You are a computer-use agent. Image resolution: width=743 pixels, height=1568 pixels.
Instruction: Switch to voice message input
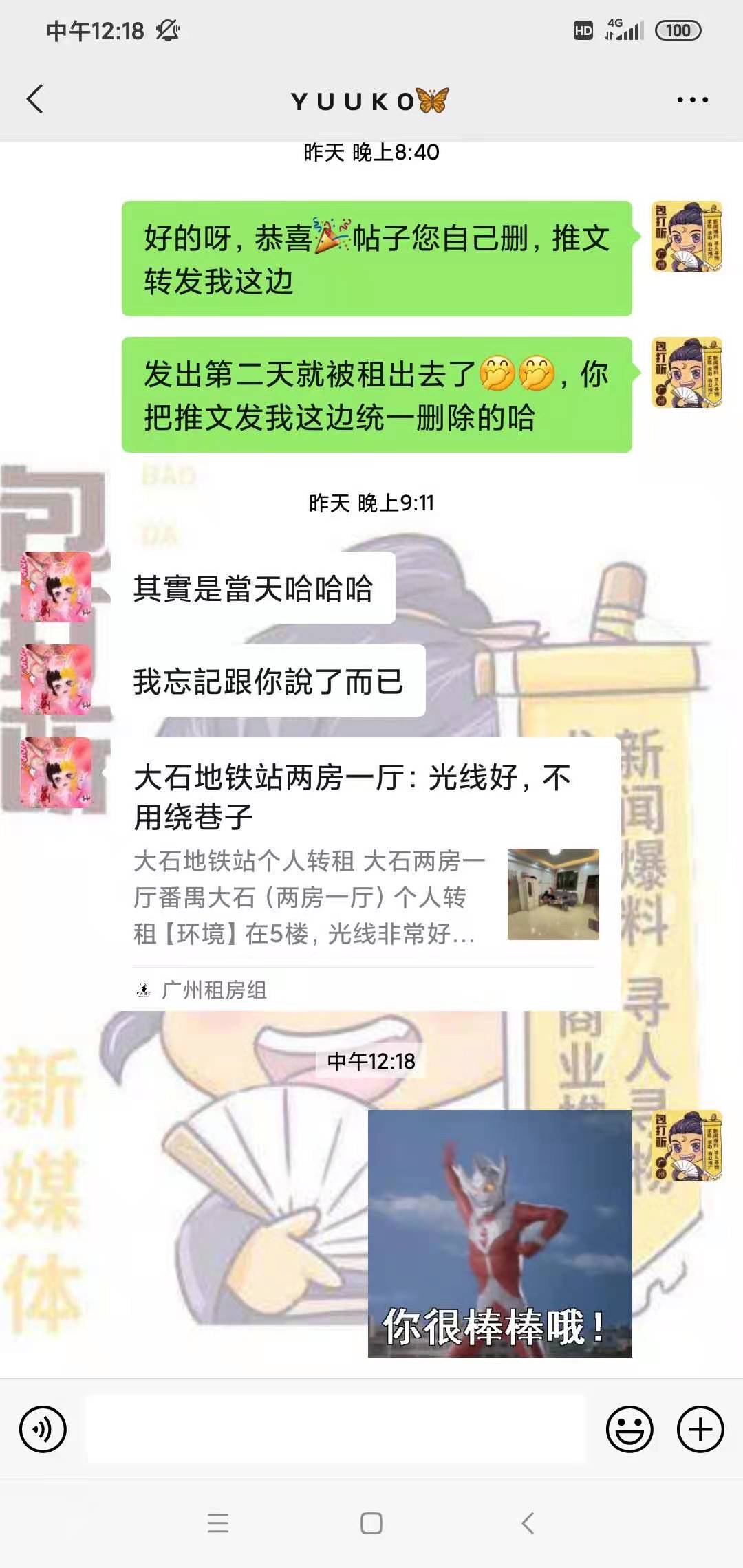pyautogui.click(x=43, y=1429)
